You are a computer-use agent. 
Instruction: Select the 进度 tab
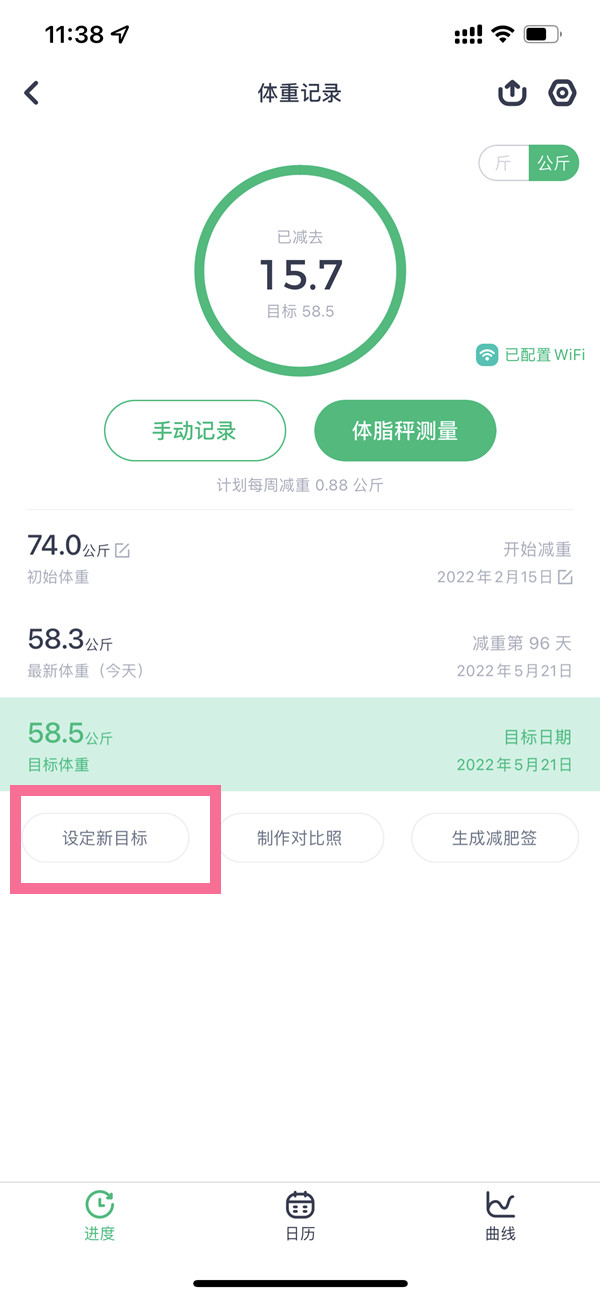(100, 1216)
